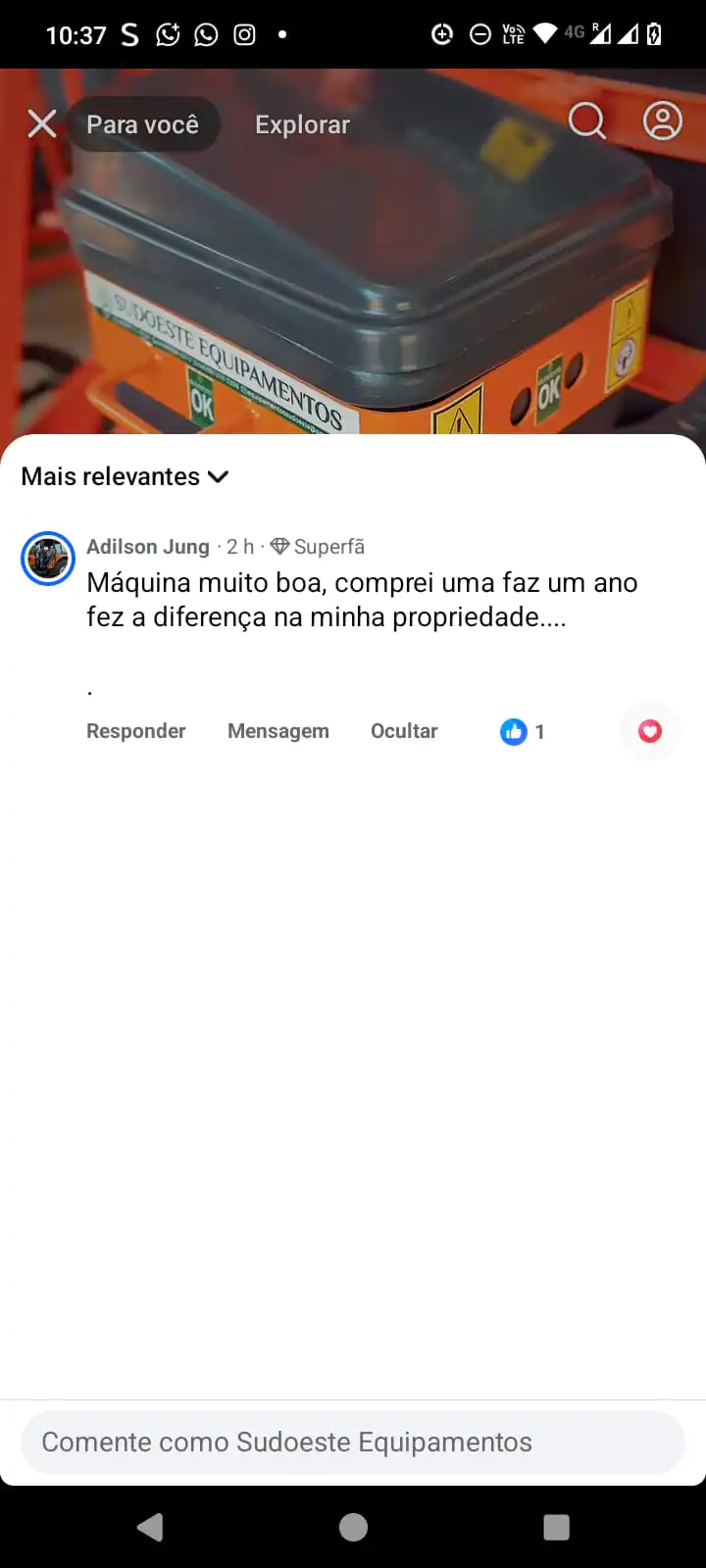Viewport: 706px width, 1568px height.
Task: Open the search icon
Action: 586,122
